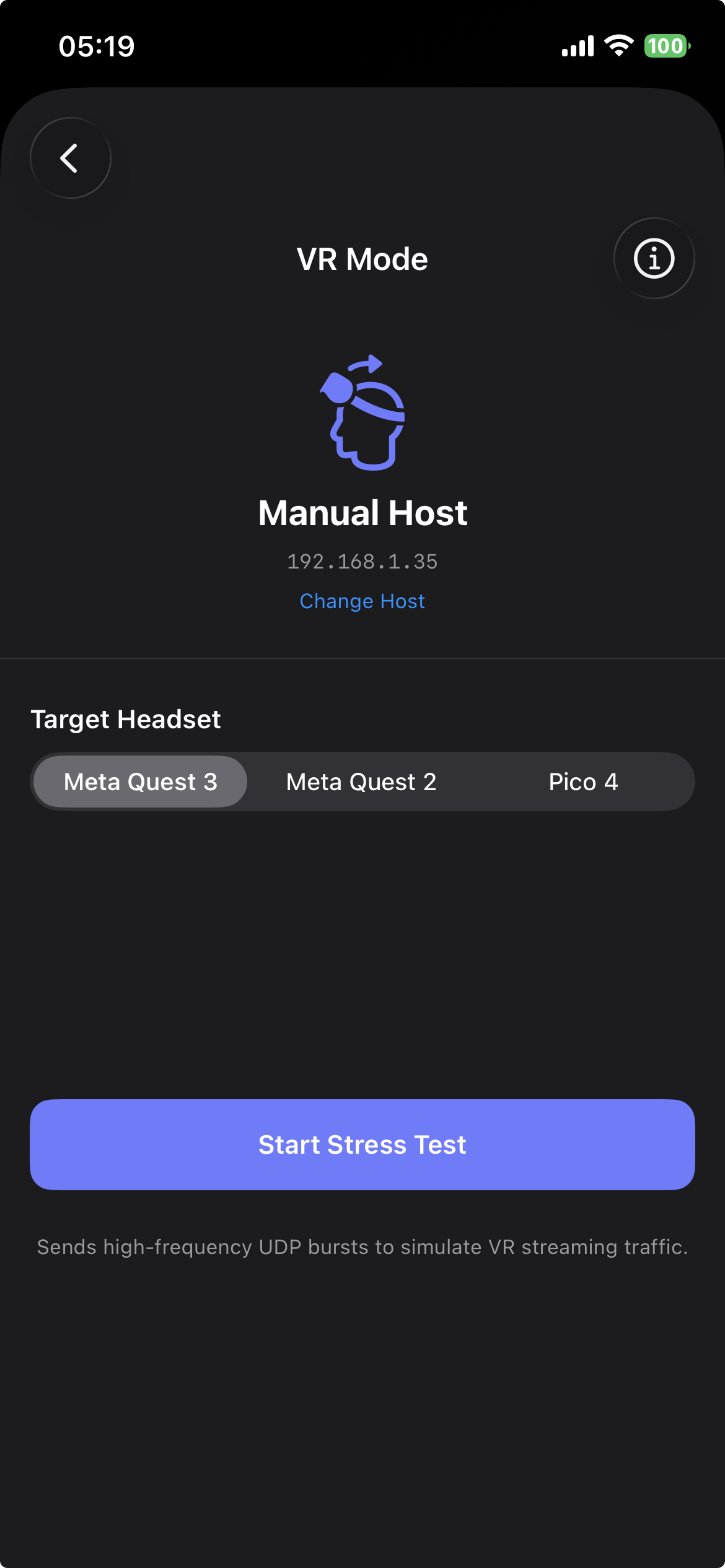Switch the target headset to Pico 4
The width and height of the screenshot is (725, 1568).
click(583, 782)
